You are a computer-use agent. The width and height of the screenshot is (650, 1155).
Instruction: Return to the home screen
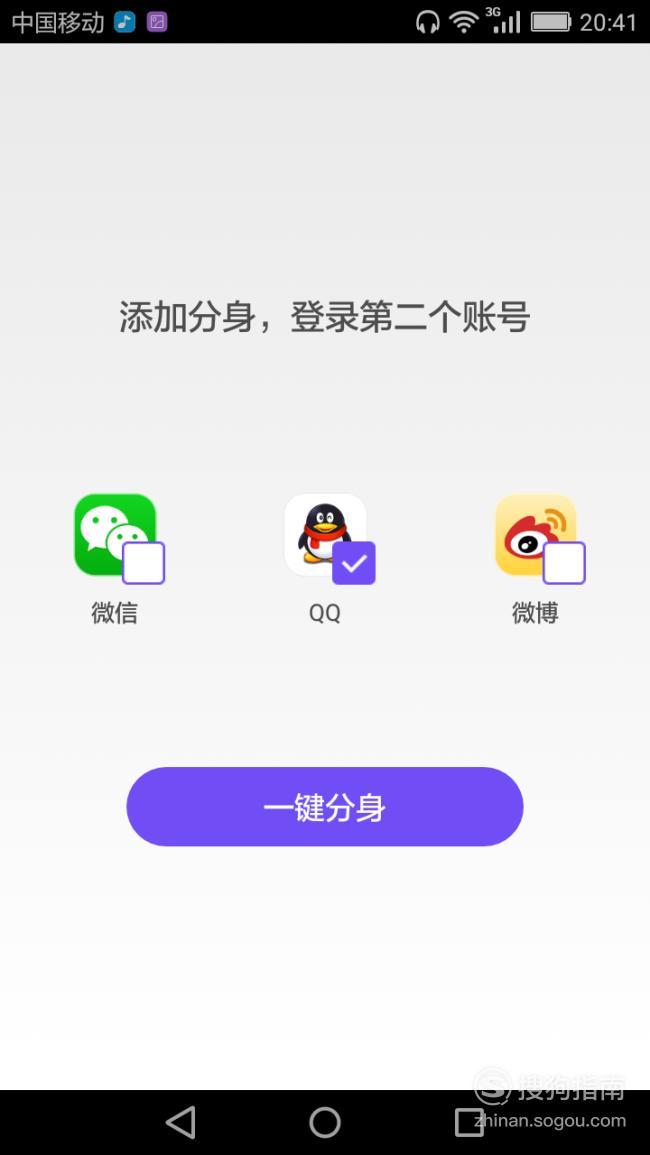pos(325,1123)
